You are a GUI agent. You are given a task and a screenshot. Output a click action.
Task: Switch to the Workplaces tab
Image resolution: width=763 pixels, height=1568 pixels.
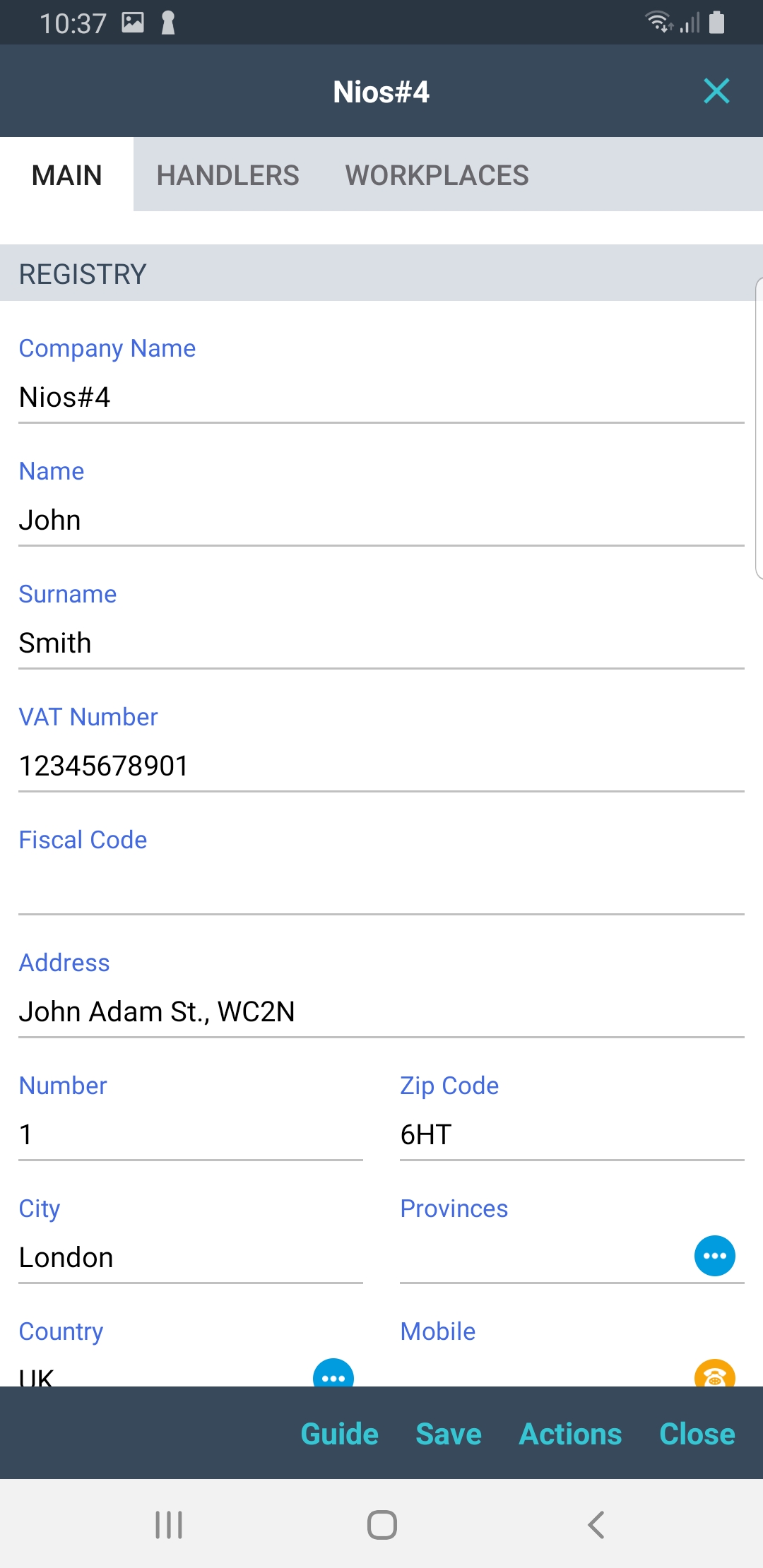point(437,175)
